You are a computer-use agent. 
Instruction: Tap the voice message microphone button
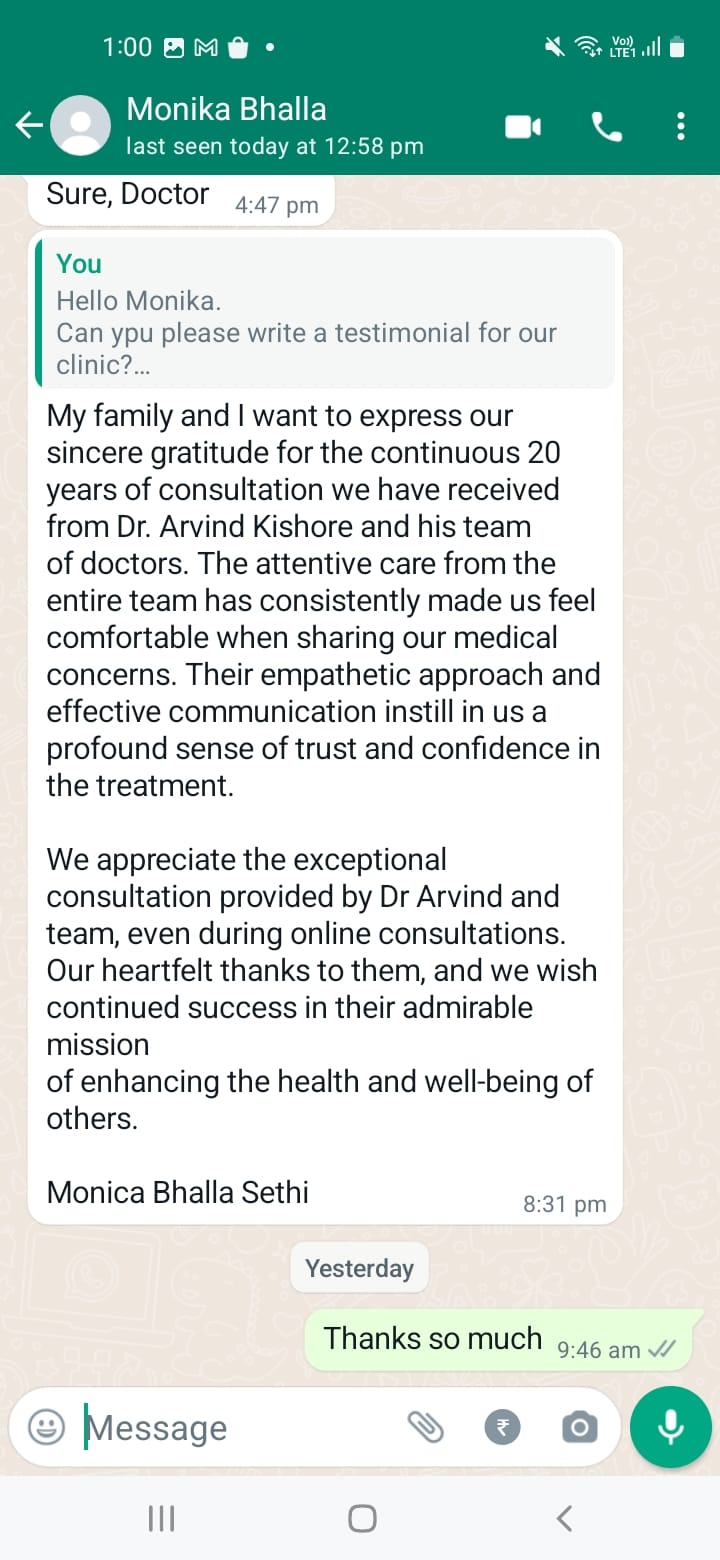point(670,1427)
